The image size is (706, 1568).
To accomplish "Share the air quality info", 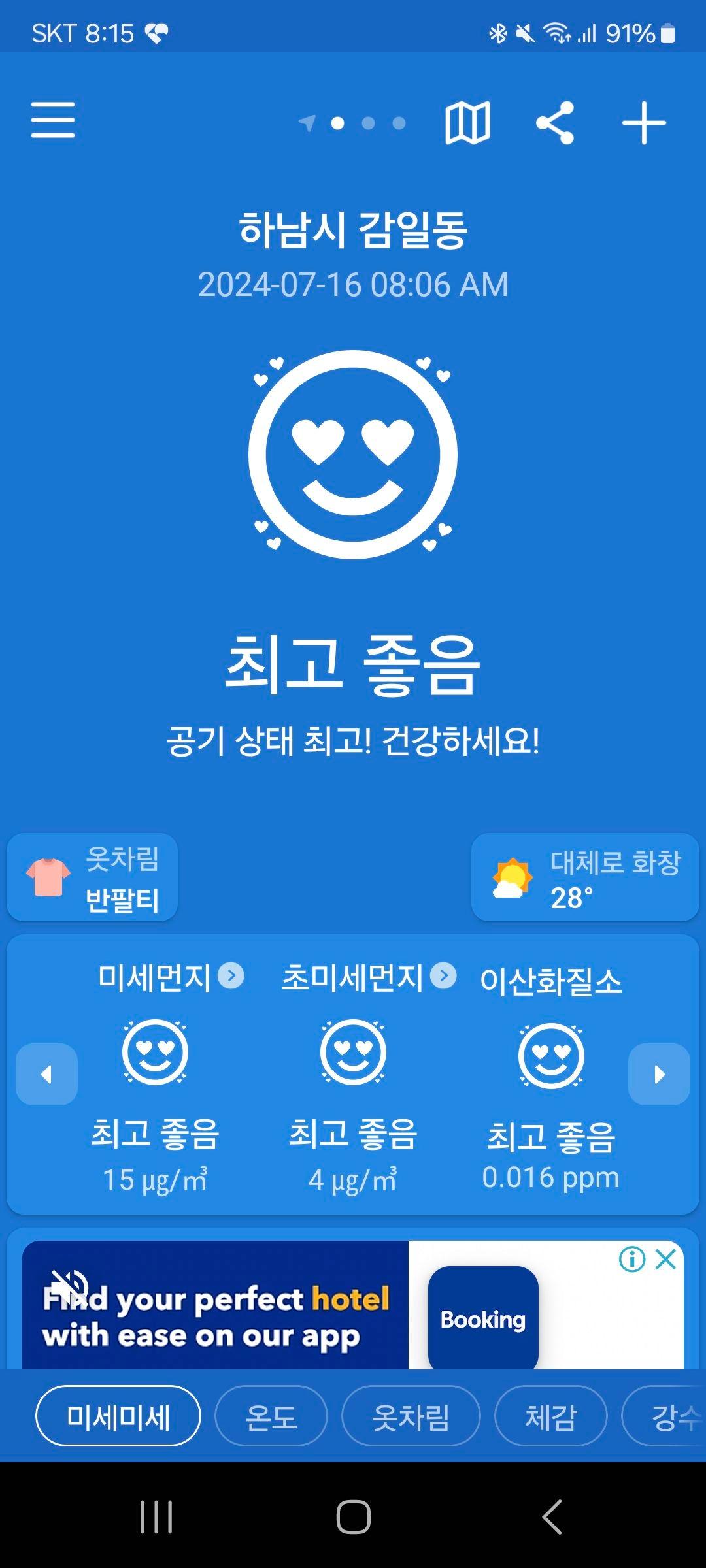I will [x=555, y=122].
